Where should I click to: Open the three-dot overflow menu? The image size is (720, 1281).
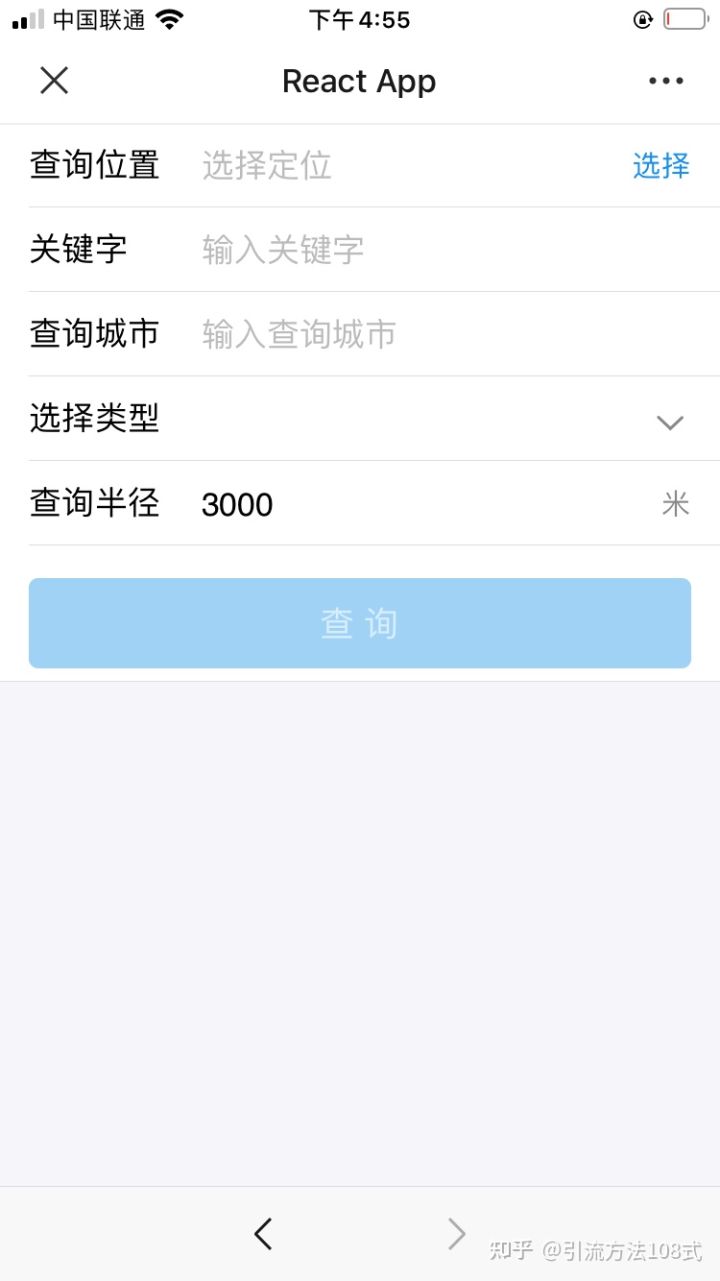click(x=666, y=81)
